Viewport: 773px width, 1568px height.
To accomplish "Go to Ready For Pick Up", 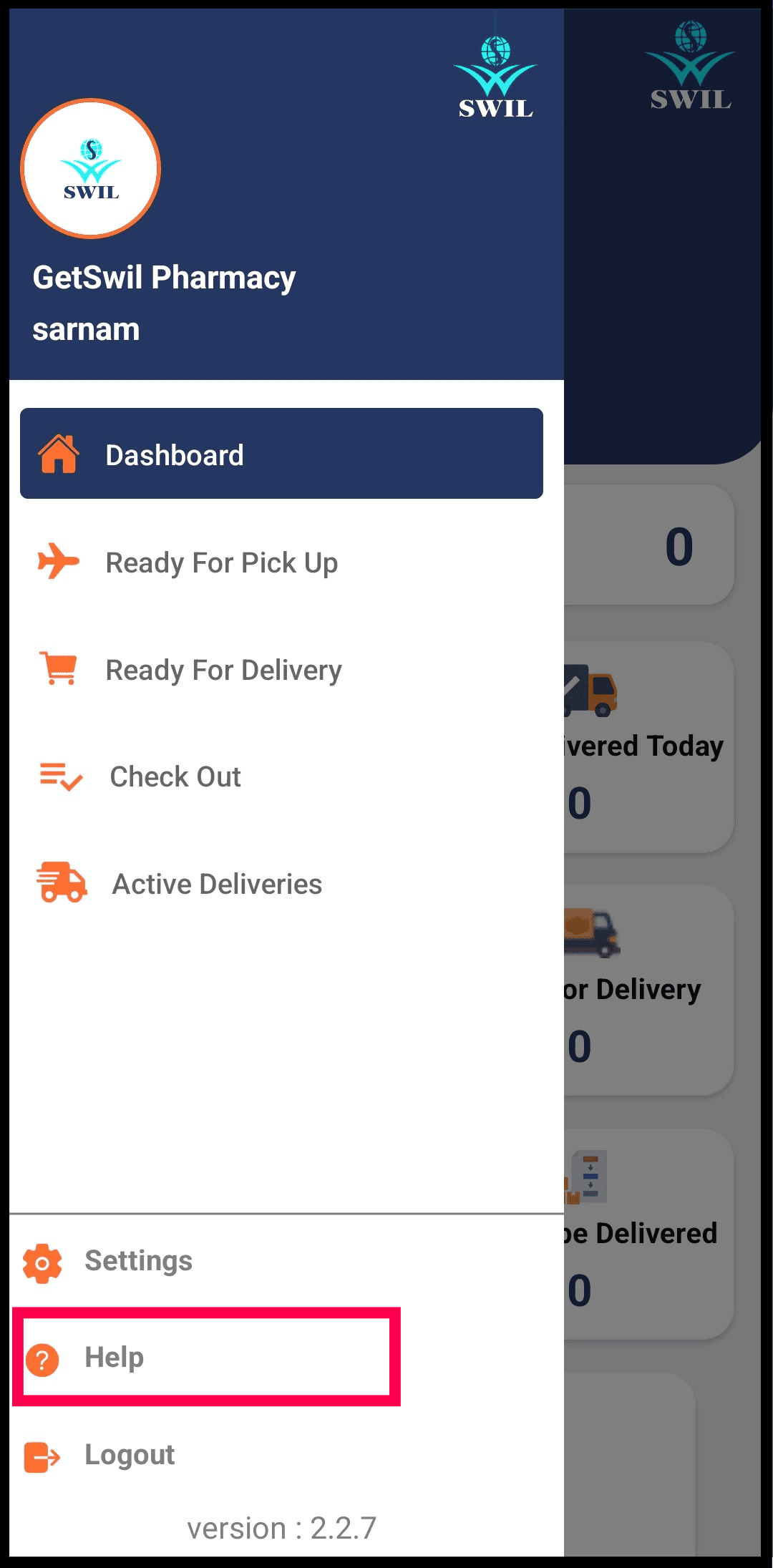I will (x=222, y=563).
